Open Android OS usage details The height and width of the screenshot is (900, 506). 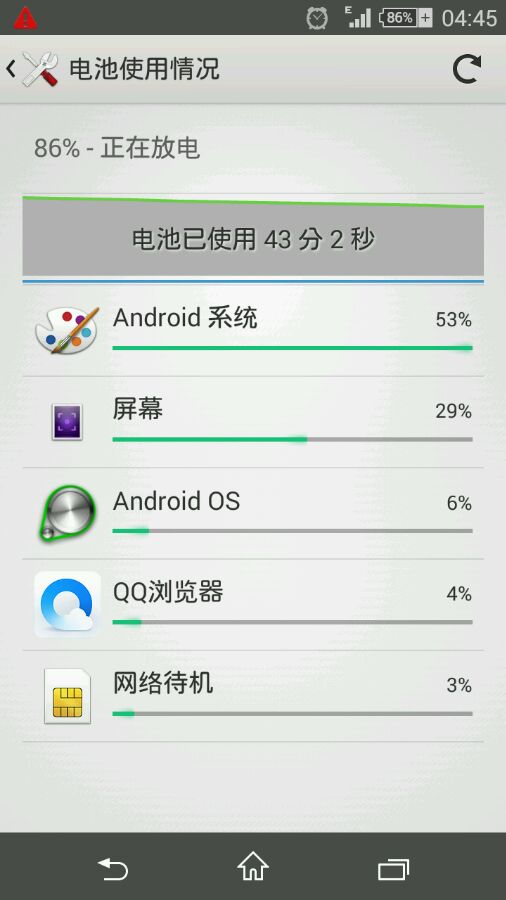tap(253, 514)
